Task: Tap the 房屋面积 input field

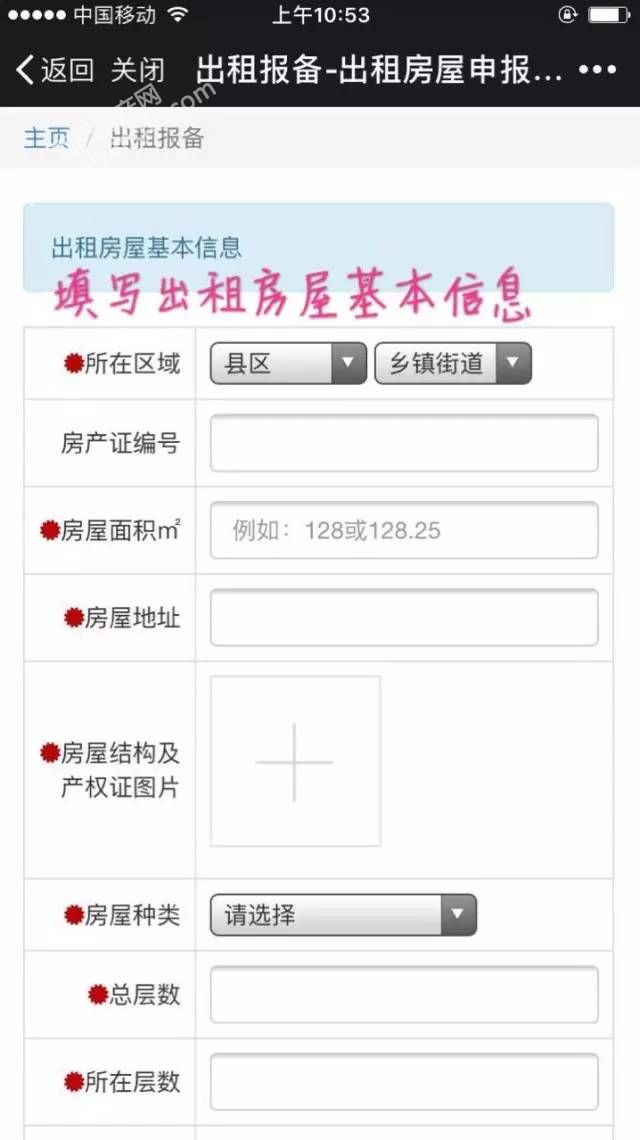Action: (x=404, y=530)
